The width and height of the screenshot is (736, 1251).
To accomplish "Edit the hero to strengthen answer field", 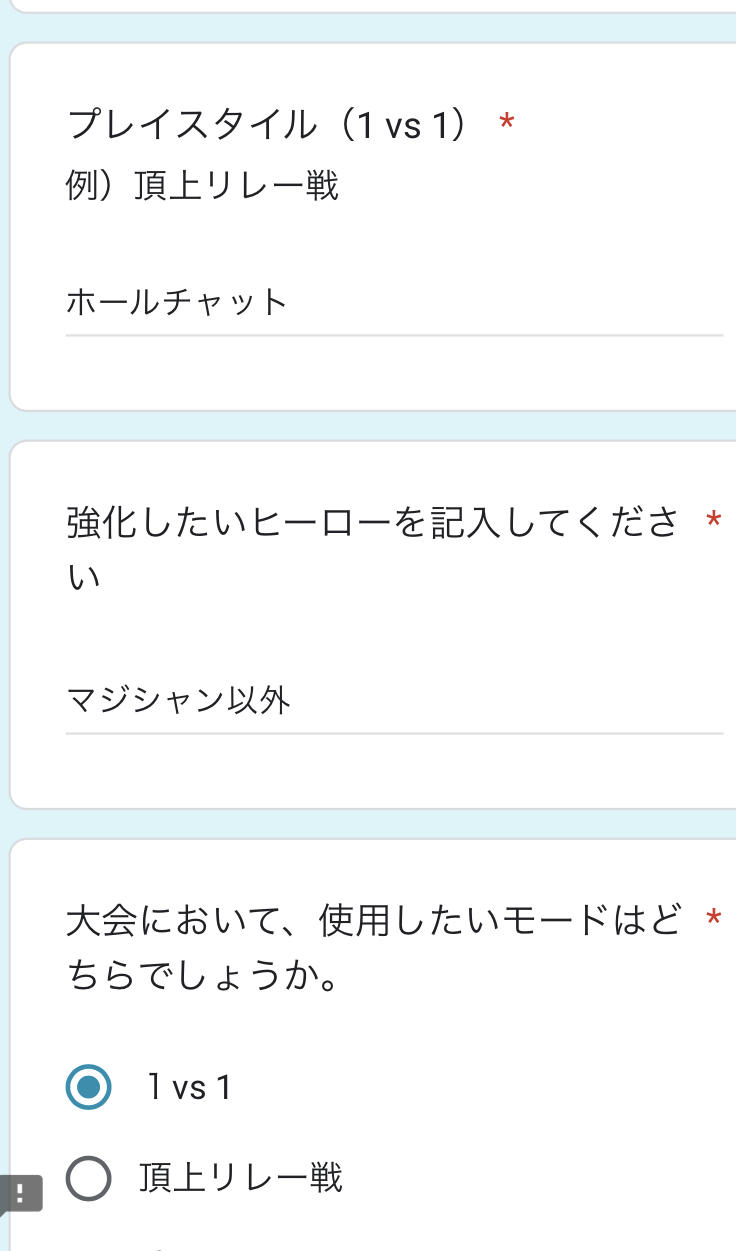I will (393, 701).
